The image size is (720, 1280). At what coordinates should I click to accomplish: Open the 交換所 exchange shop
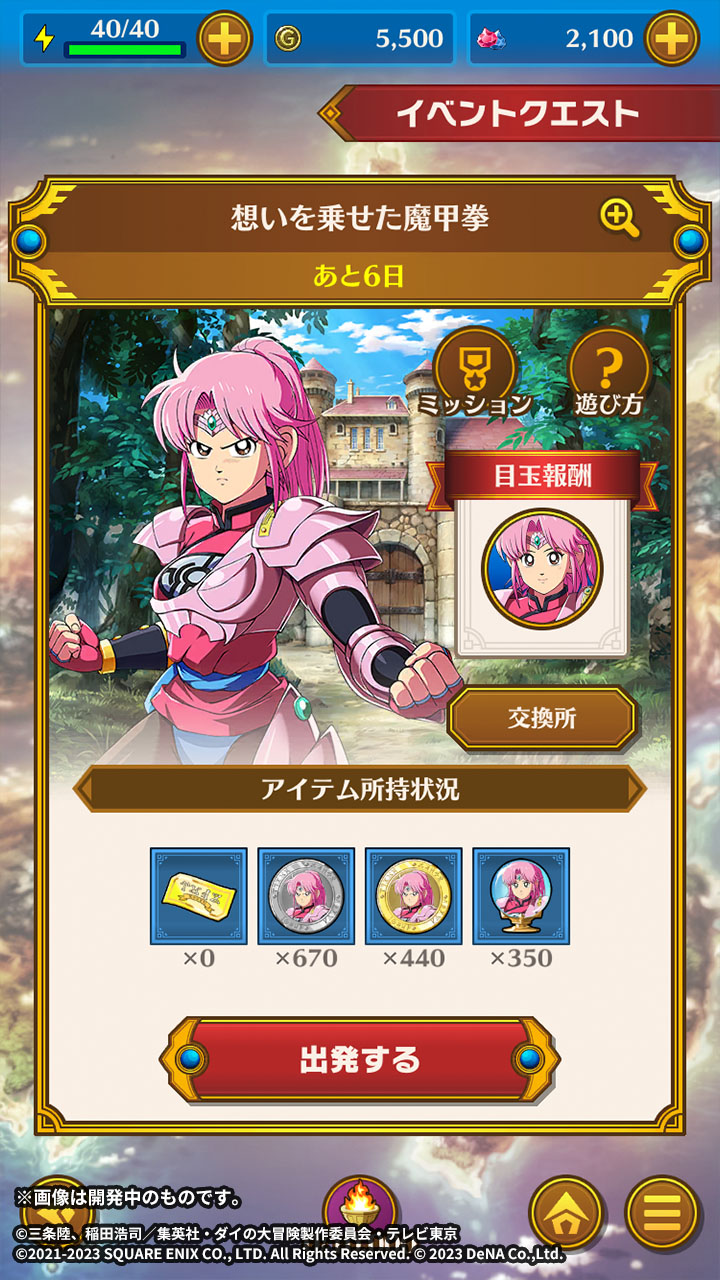point(541,719)
